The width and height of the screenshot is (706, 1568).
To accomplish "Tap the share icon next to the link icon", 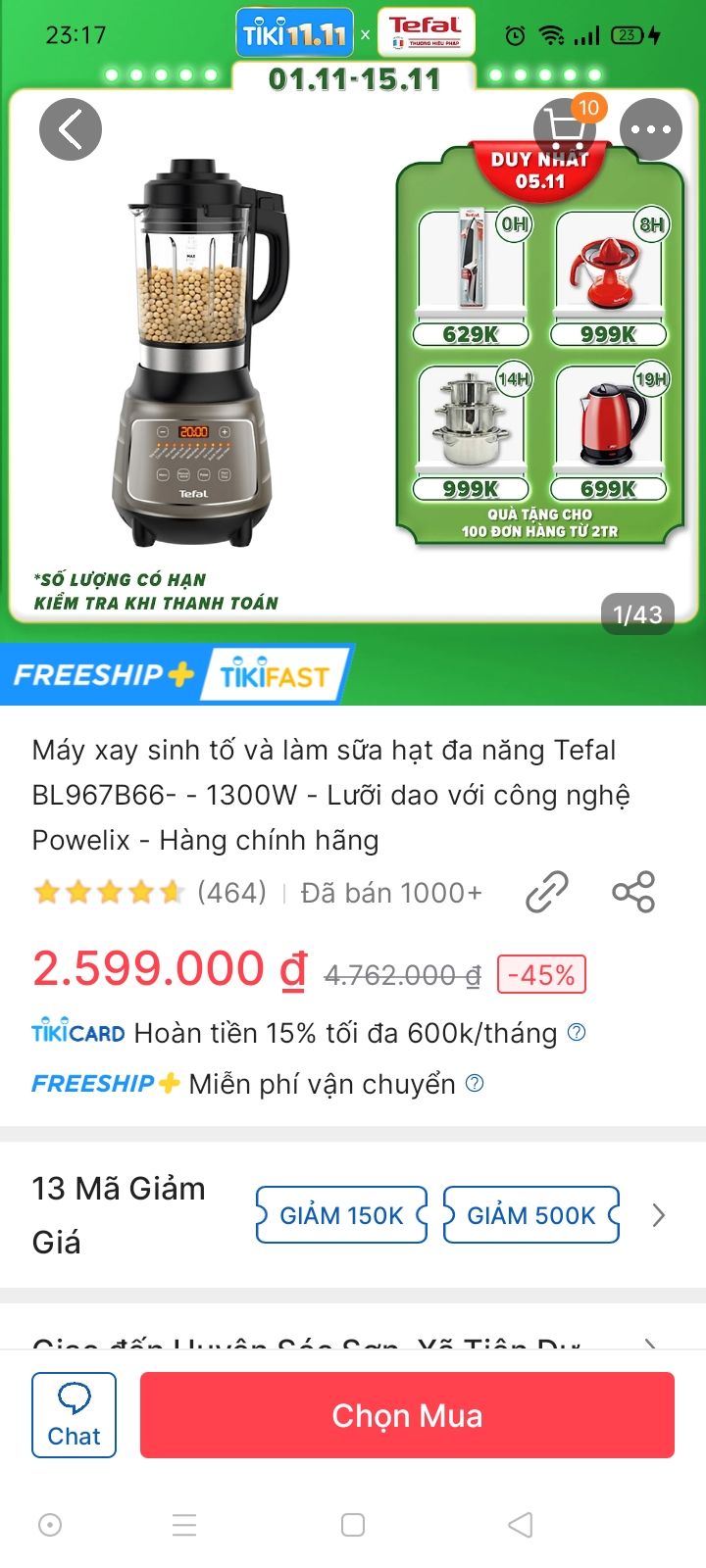I will tap(633, 892).
